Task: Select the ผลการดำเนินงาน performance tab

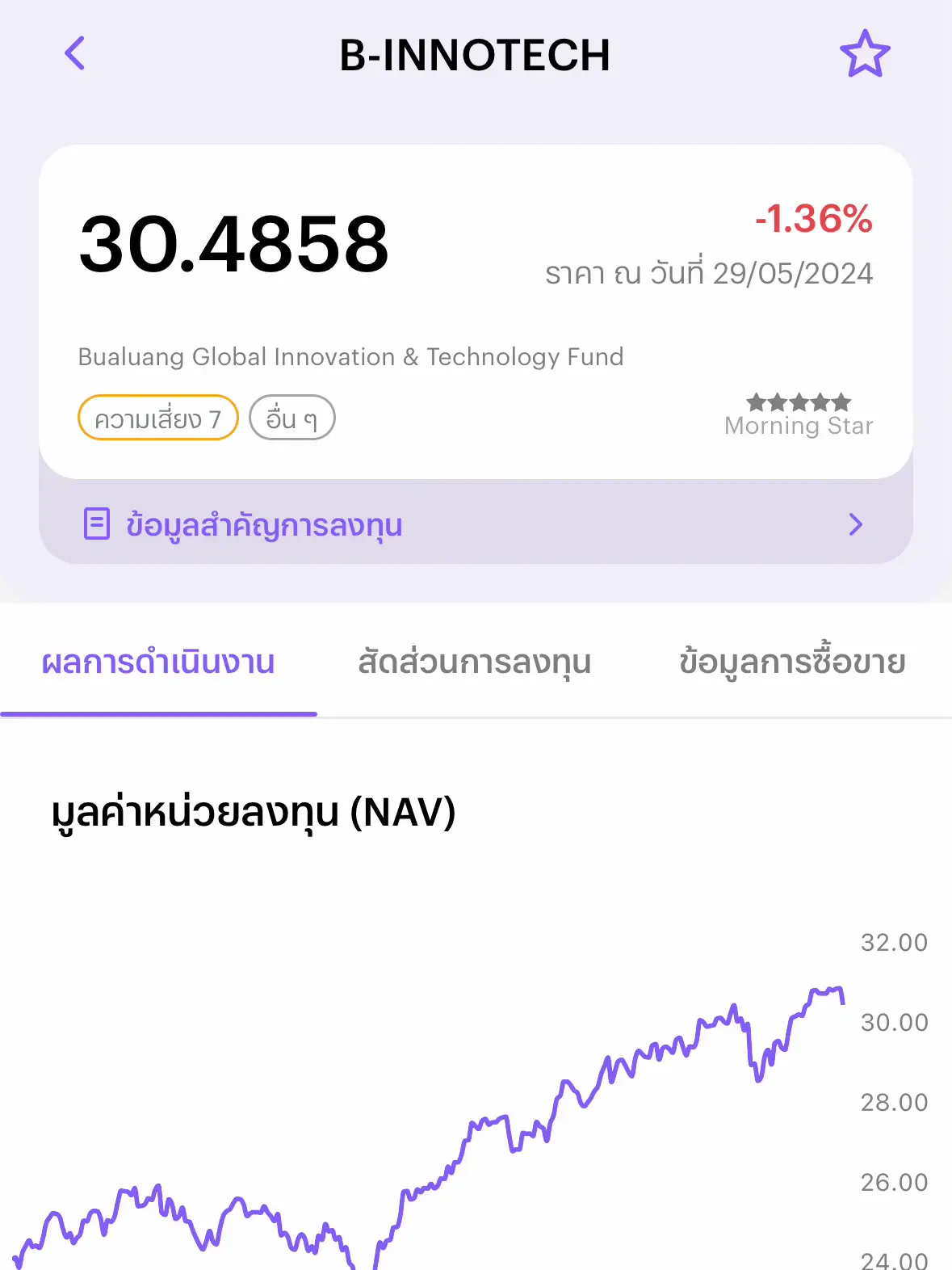Action: tap(158, 662)
